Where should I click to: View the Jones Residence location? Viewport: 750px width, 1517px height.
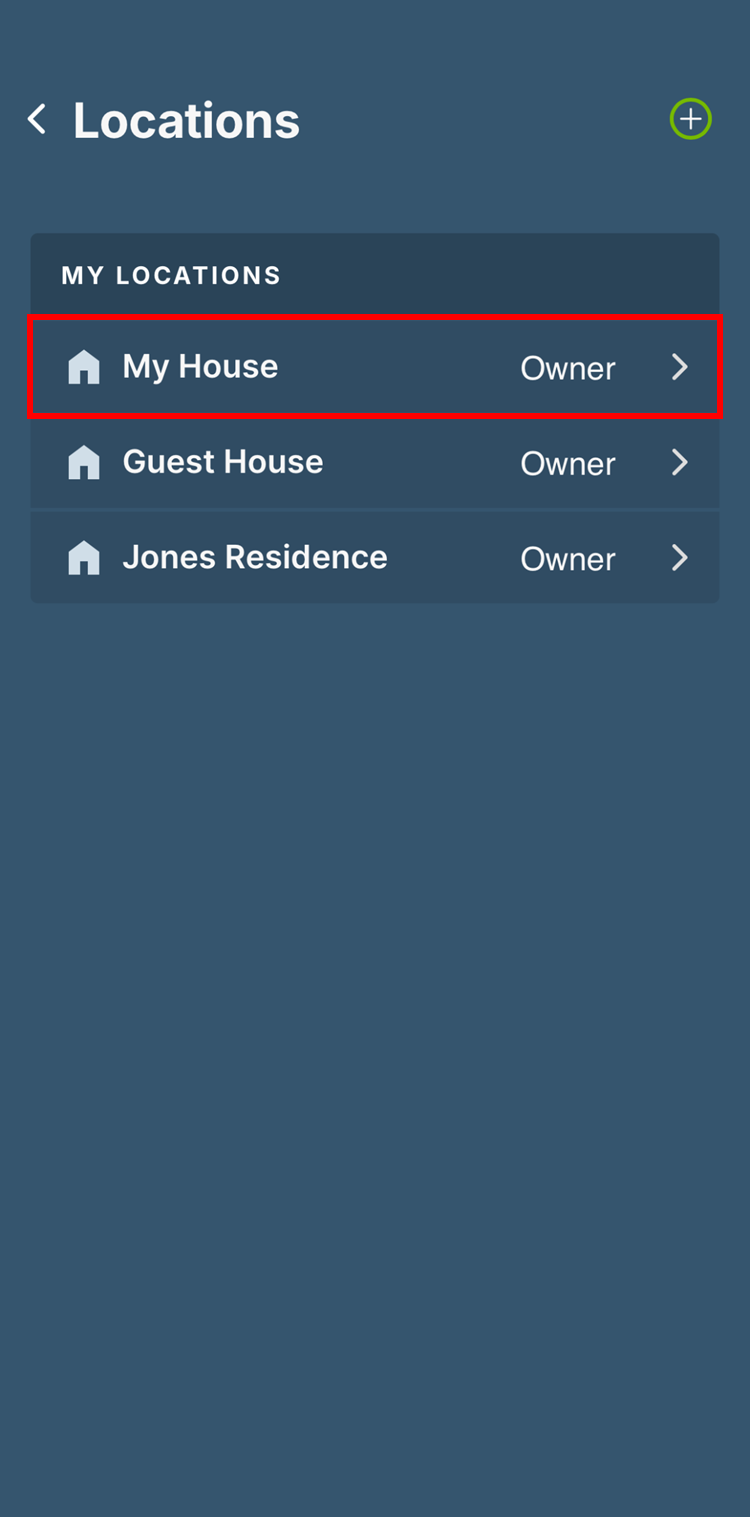pyautogui.click(x=374, y=558)
